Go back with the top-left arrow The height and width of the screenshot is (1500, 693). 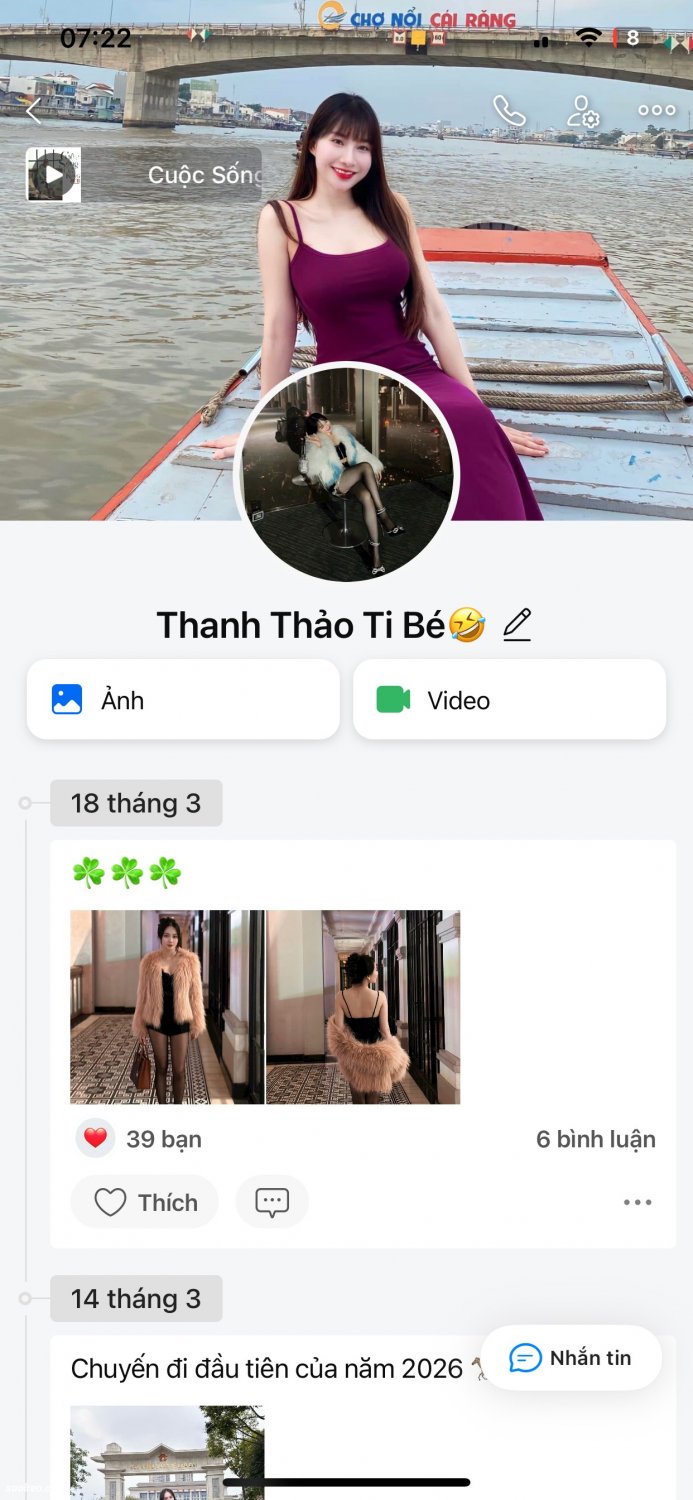tap(33, 111)
